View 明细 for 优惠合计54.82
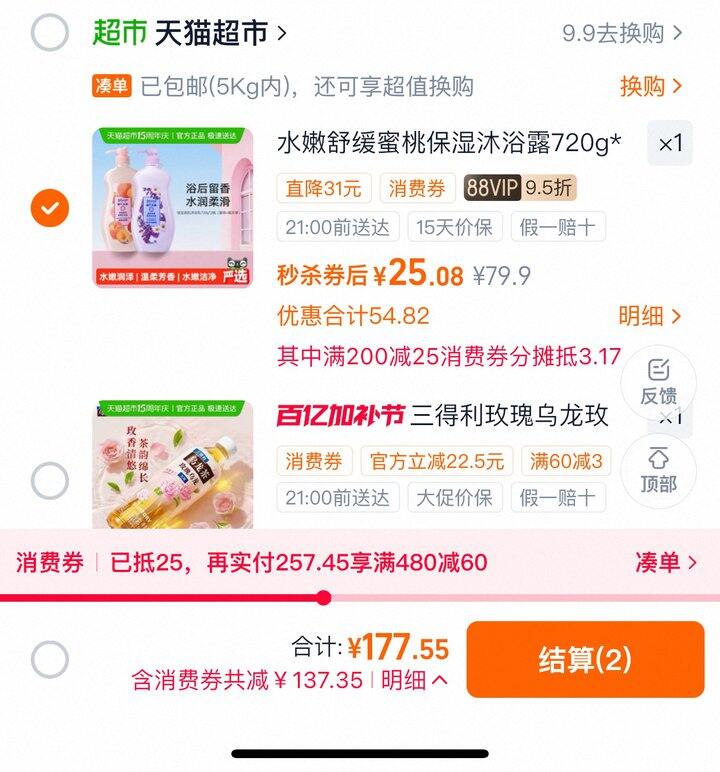This screenshot has width=720, height=772. (x=650, y=316)
